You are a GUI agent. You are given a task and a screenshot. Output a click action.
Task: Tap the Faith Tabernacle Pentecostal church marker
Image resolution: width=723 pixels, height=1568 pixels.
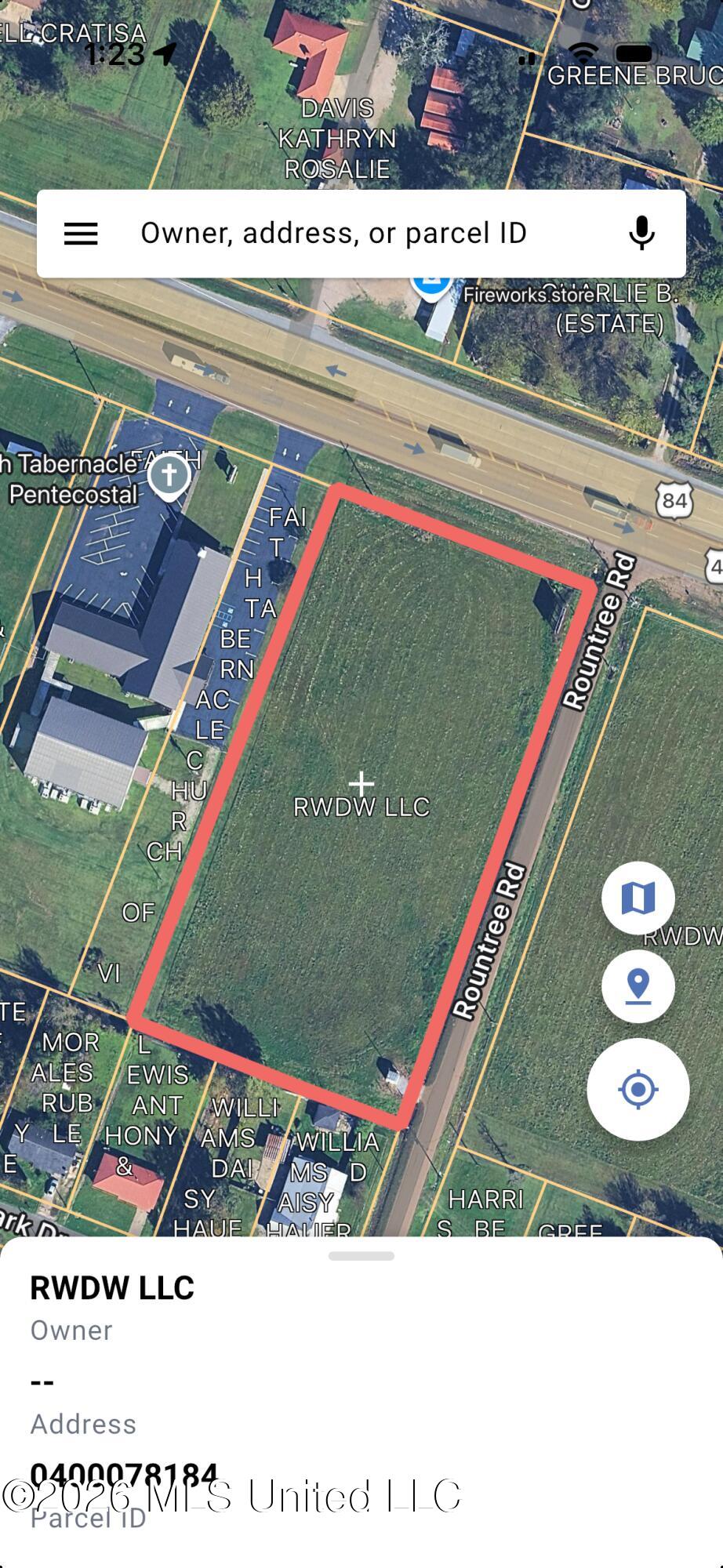point(169,476)
